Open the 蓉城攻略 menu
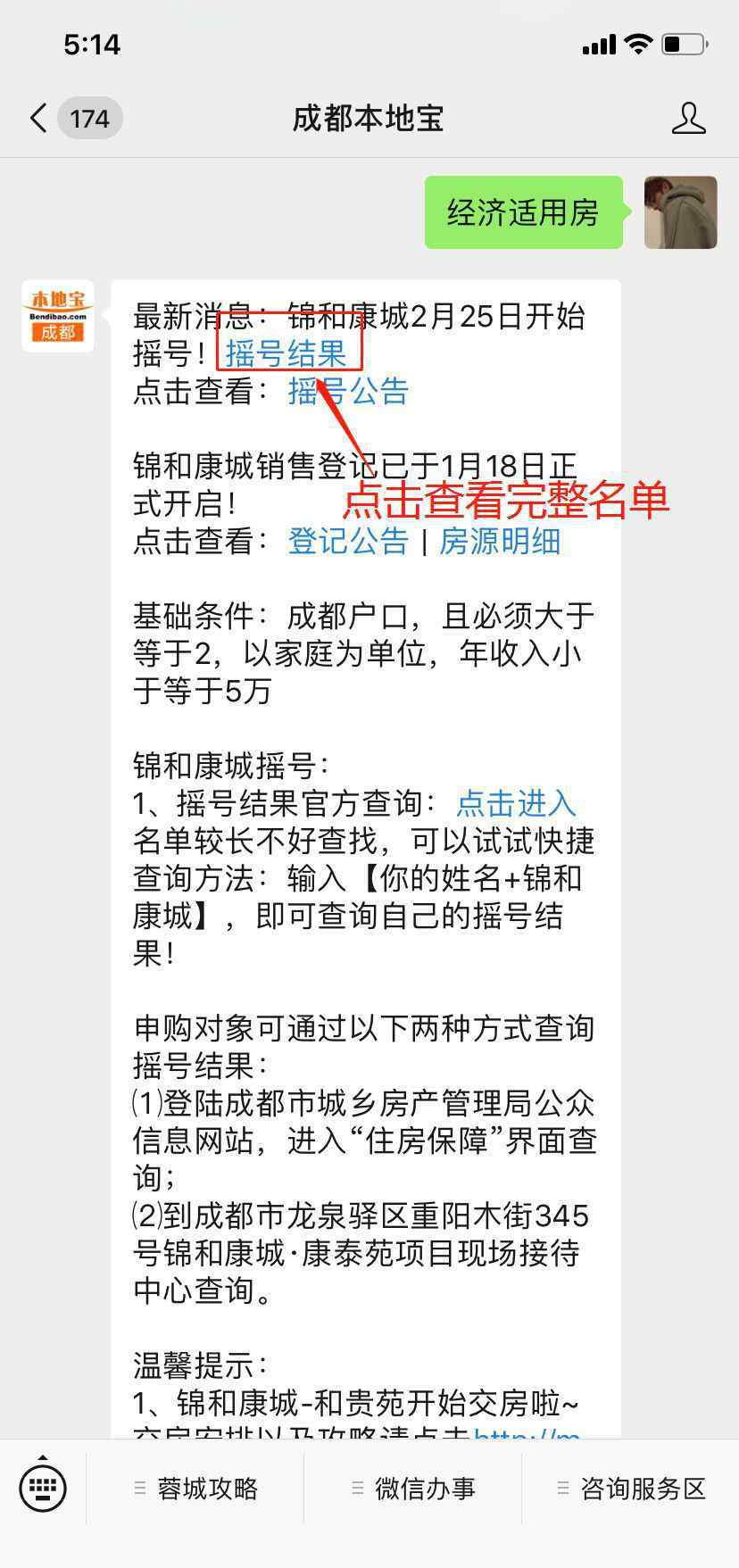Screen dimensions: 739x1568 (x=195, y=1489)
